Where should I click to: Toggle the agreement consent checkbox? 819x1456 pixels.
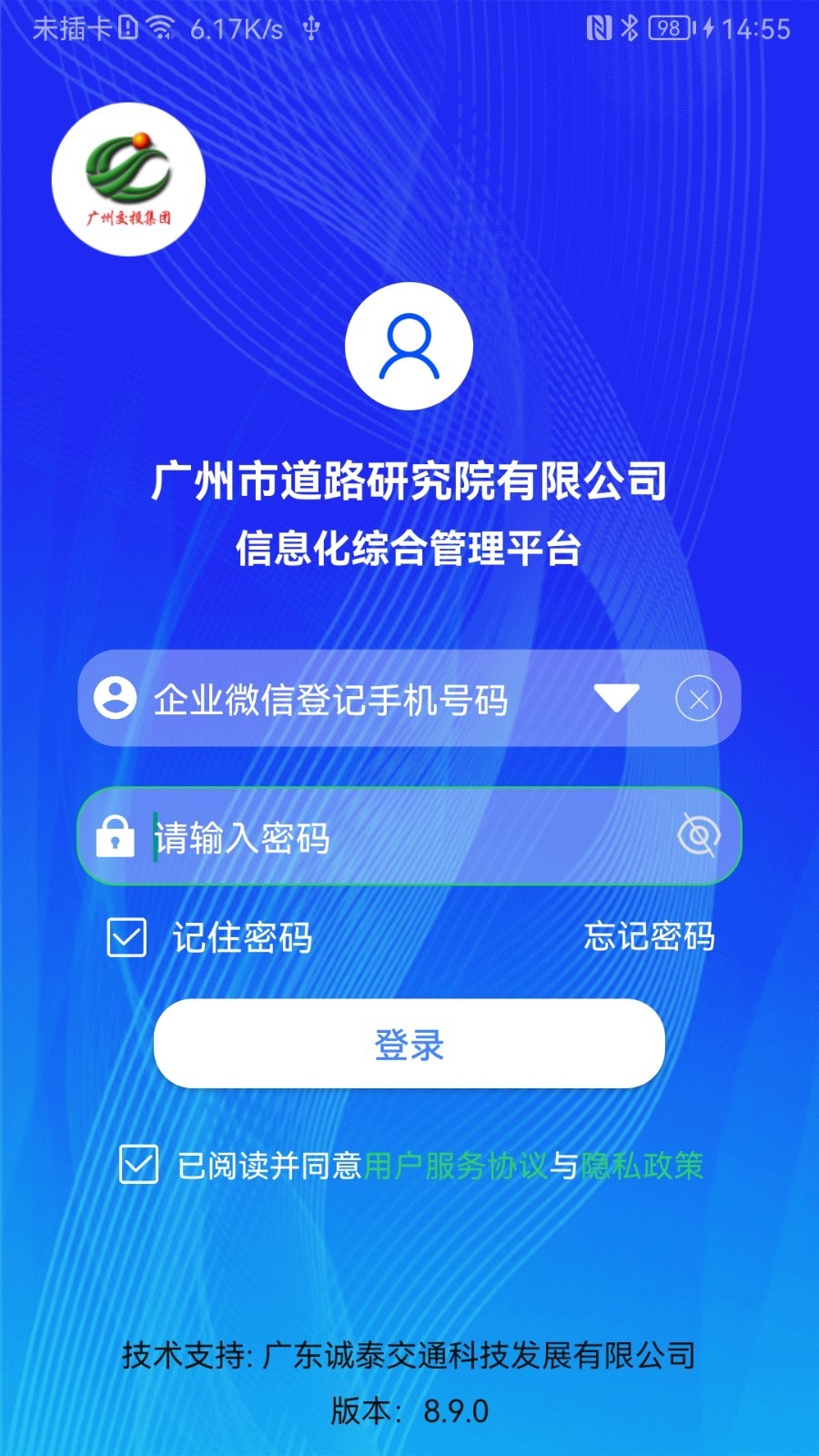138,1165
